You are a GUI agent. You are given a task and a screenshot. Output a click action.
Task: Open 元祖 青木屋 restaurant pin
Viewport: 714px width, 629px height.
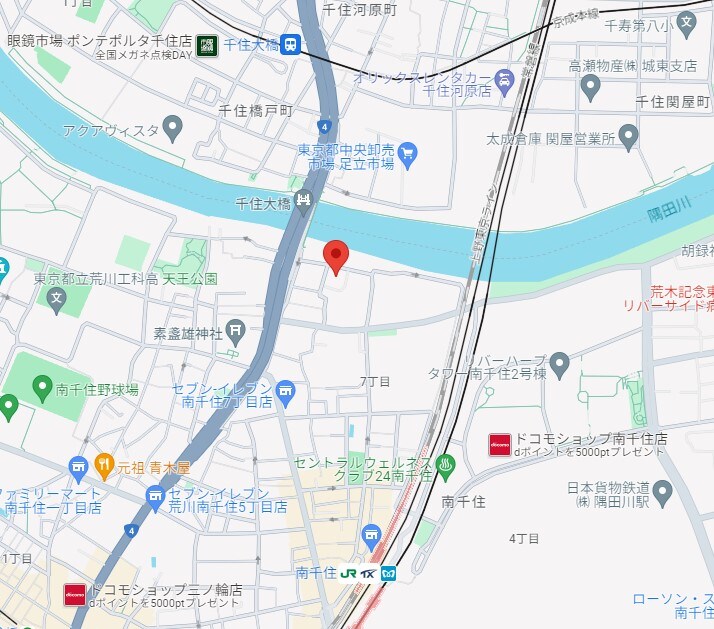click(104, 465)
